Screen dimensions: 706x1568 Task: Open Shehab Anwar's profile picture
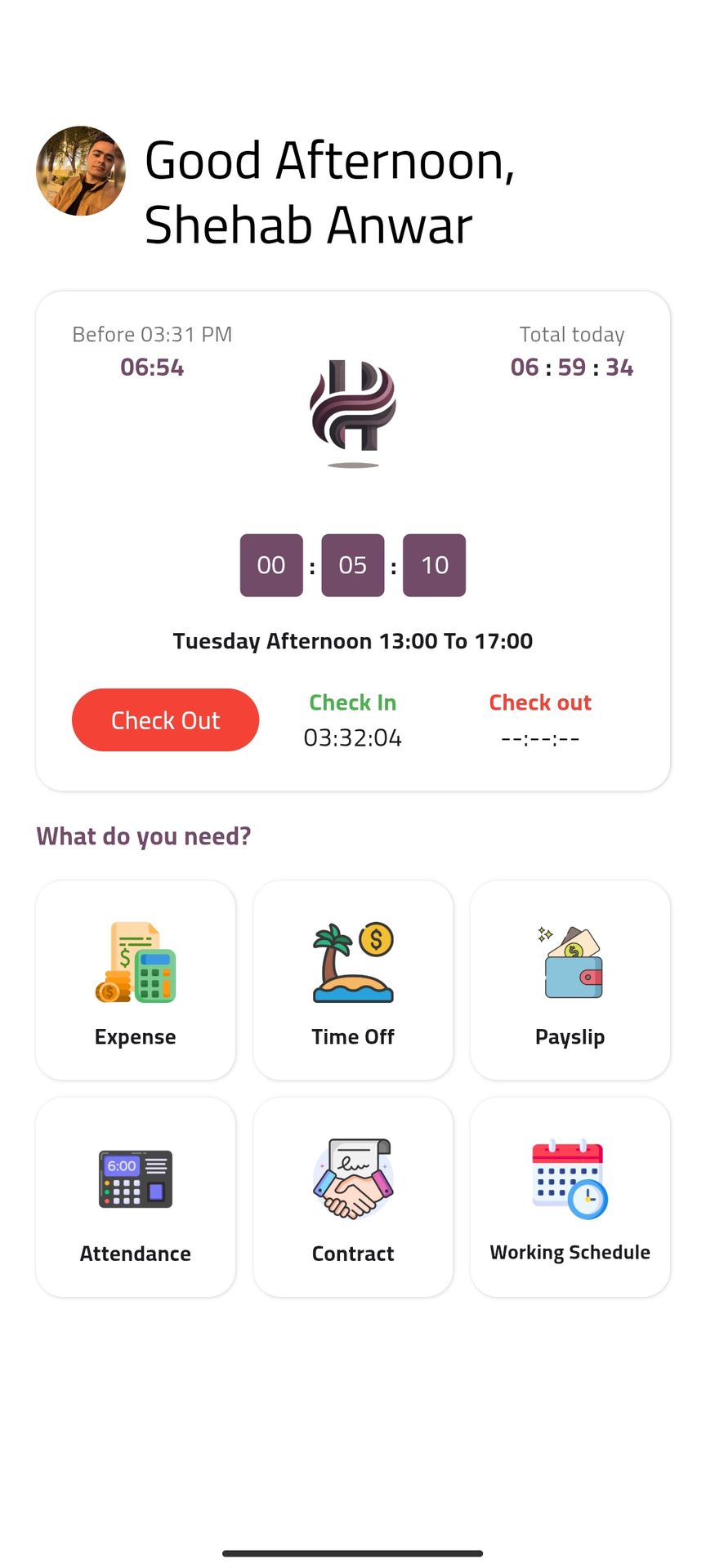click(81, 171)
